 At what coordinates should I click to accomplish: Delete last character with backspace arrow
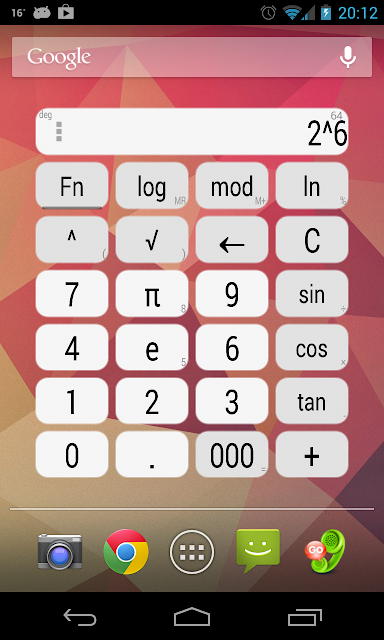click(232, 240)
